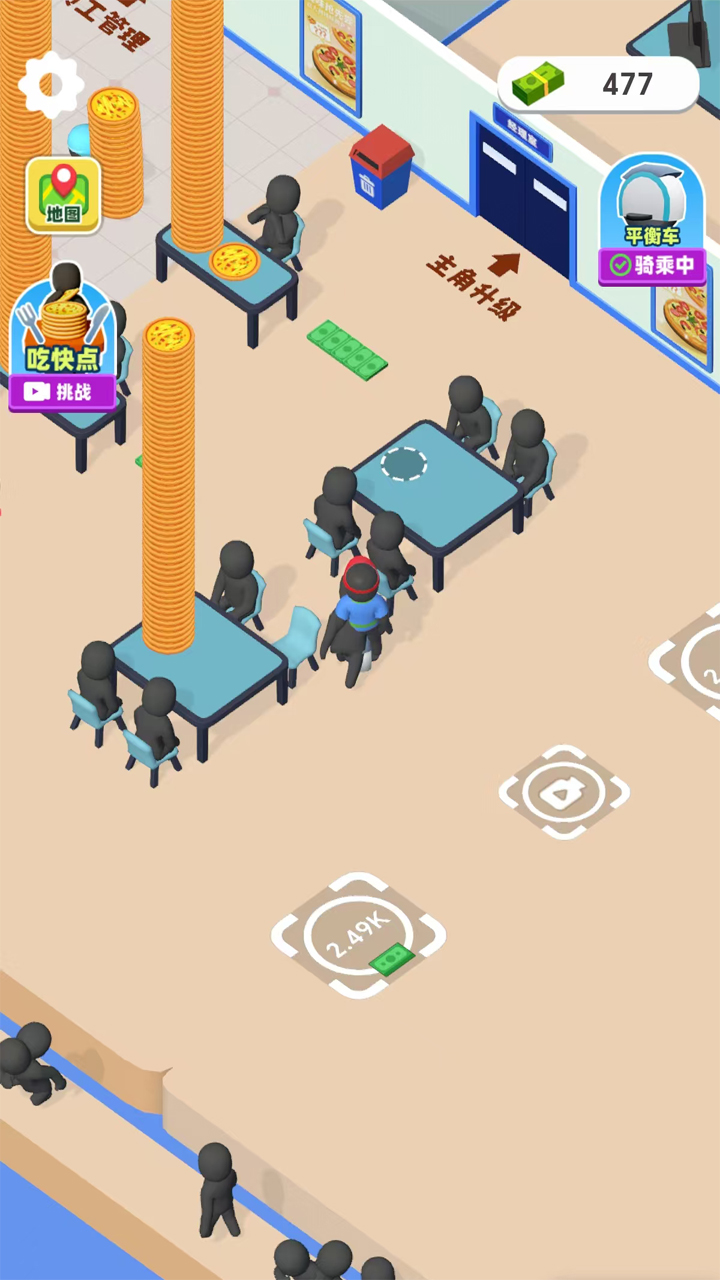The width and height of the screenshot is (720, 1280).
Task: Open the 地图 map button
Action: 63,195
